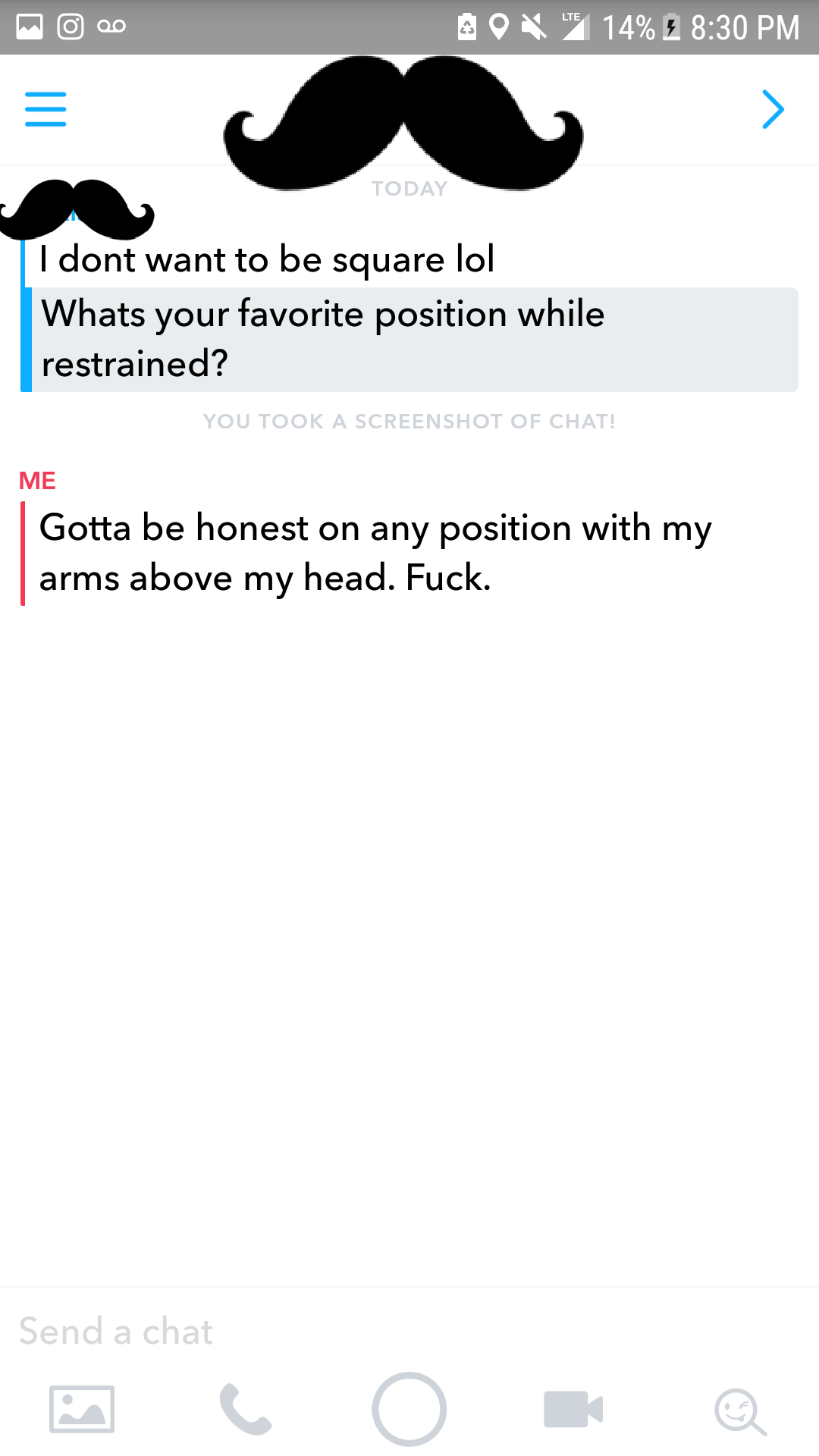Screen dimensions: 819x1456
Task: Open the sticker and emoji search
Action: point(739,1411)
